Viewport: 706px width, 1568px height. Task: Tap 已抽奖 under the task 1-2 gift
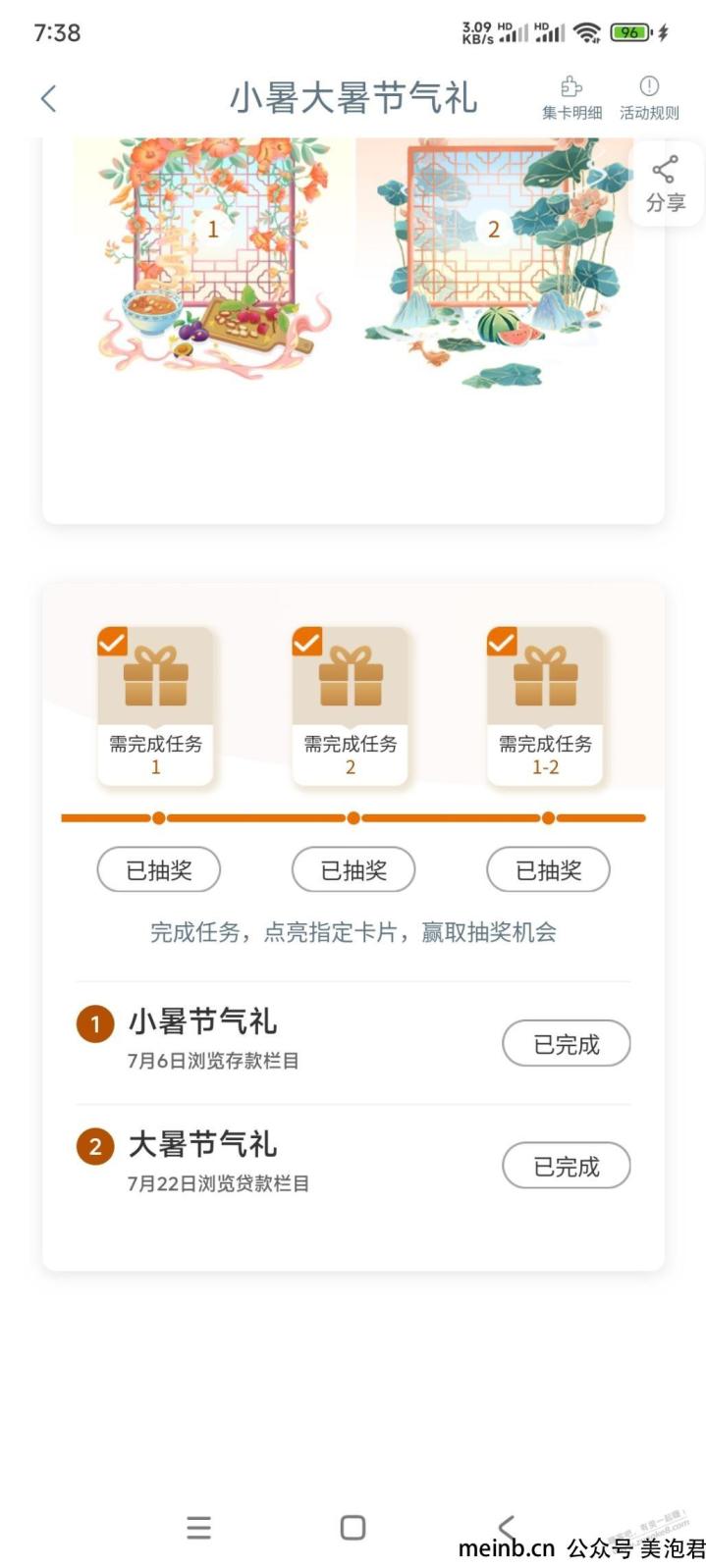point(549,869)
